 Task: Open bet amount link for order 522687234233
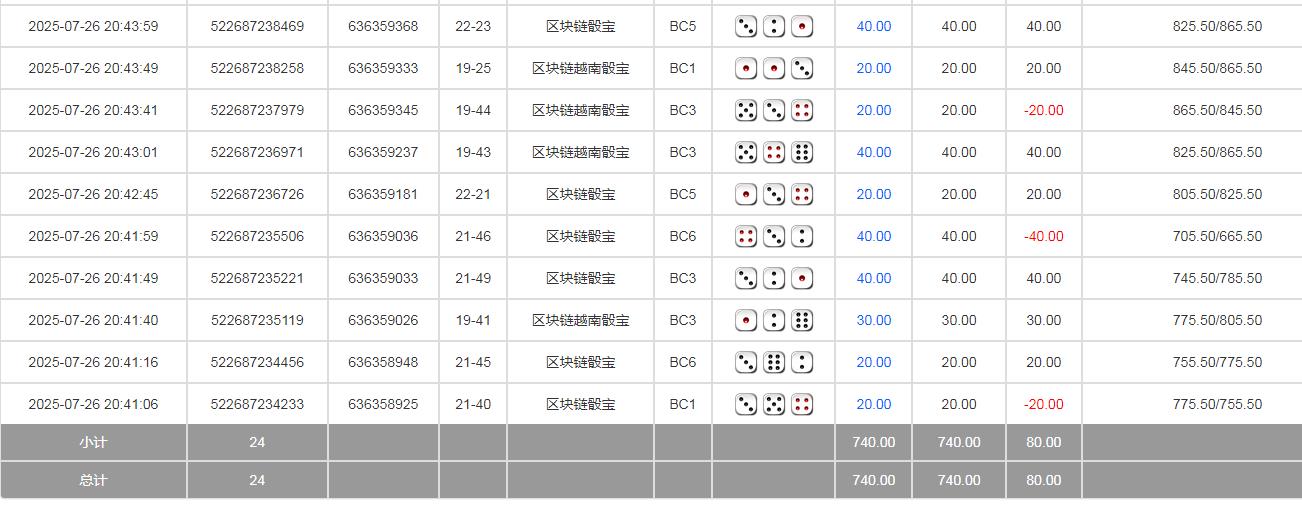[x=873, y=404]
